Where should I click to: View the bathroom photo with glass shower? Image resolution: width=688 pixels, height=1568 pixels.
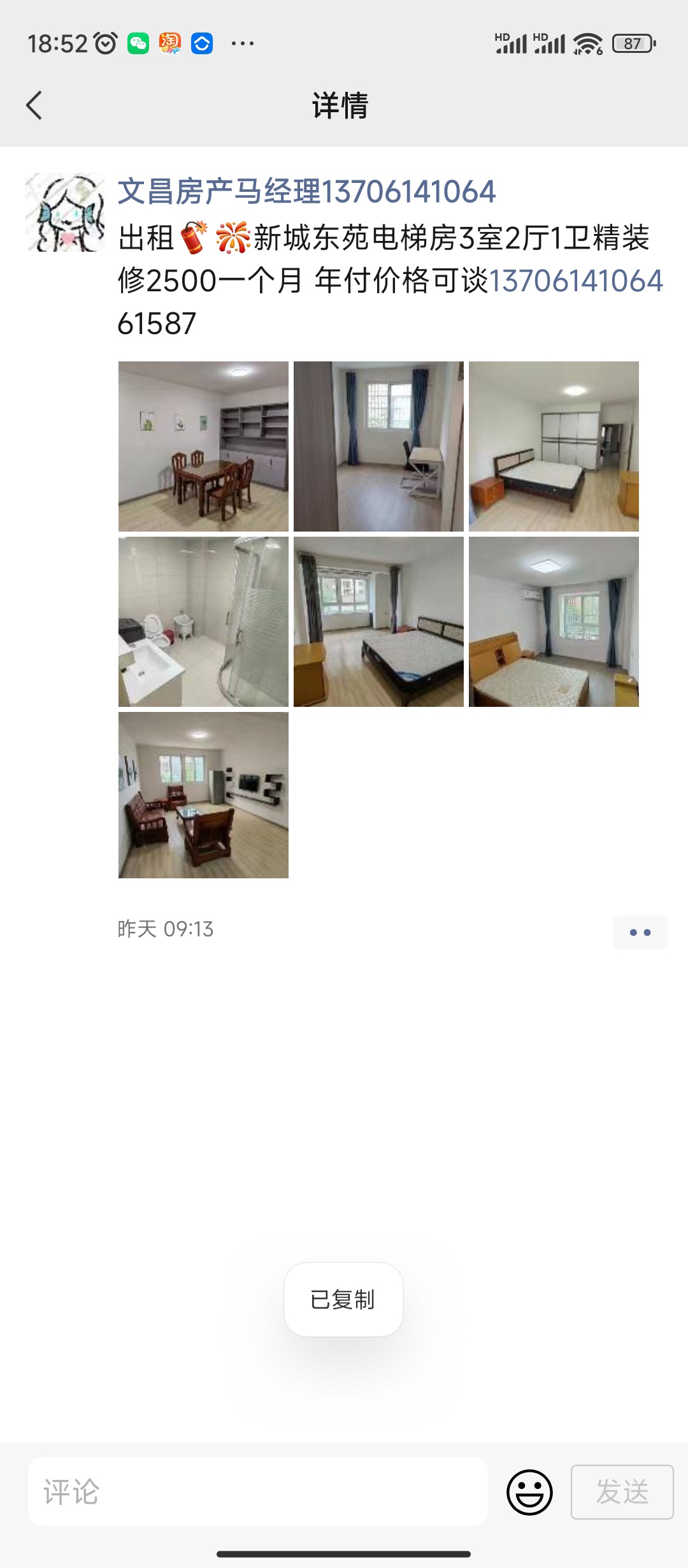[x=203, y=621]
